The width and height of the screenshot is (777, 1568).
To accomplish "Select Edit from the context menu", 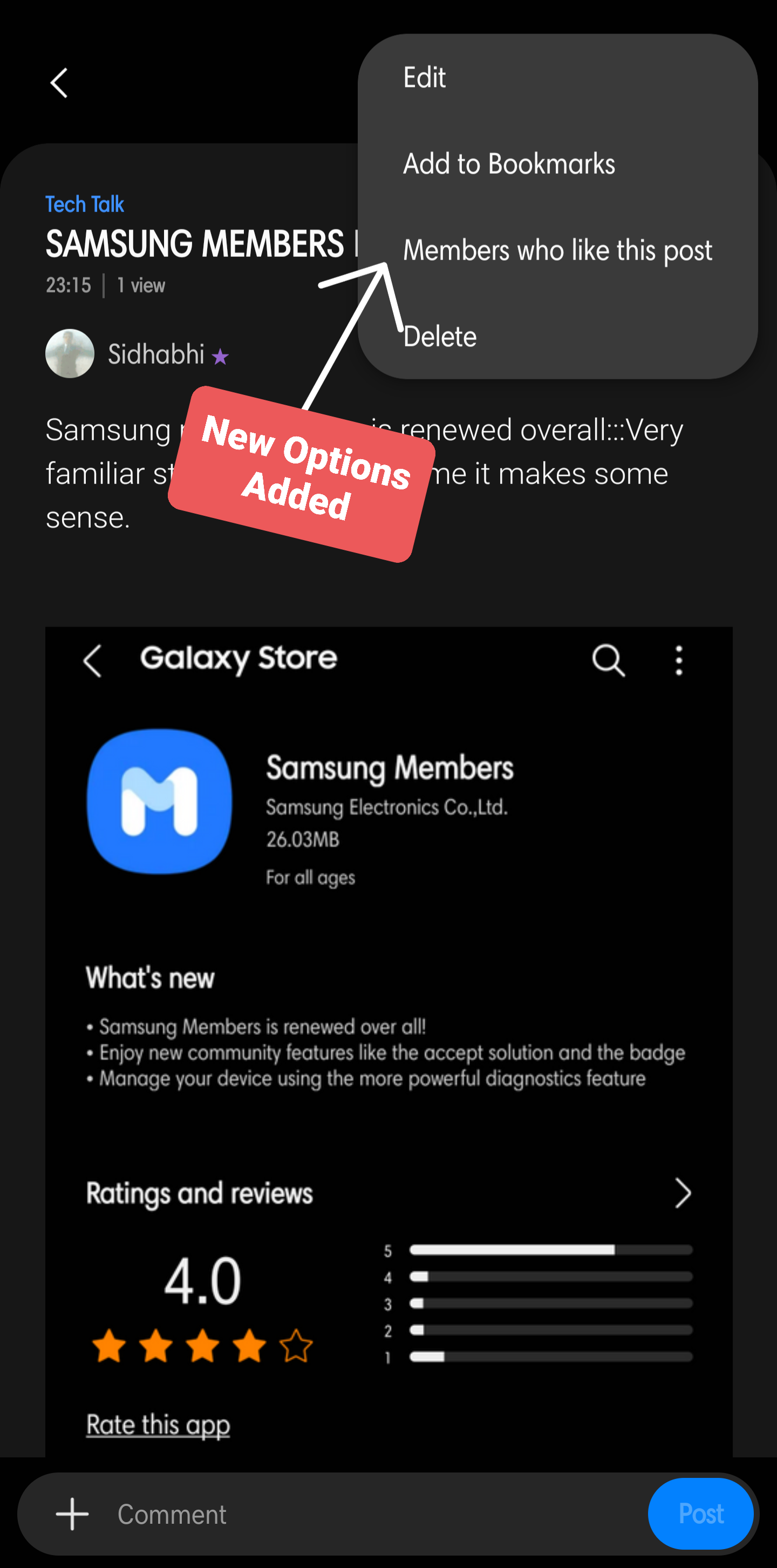I will pyautogui.click(x=425, y=77).
